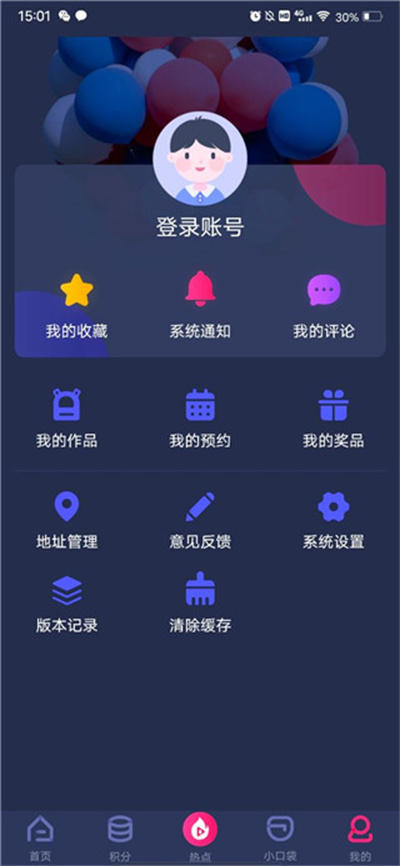
Task: Open 意见反馈 feedback
Action: pos(200,521)
